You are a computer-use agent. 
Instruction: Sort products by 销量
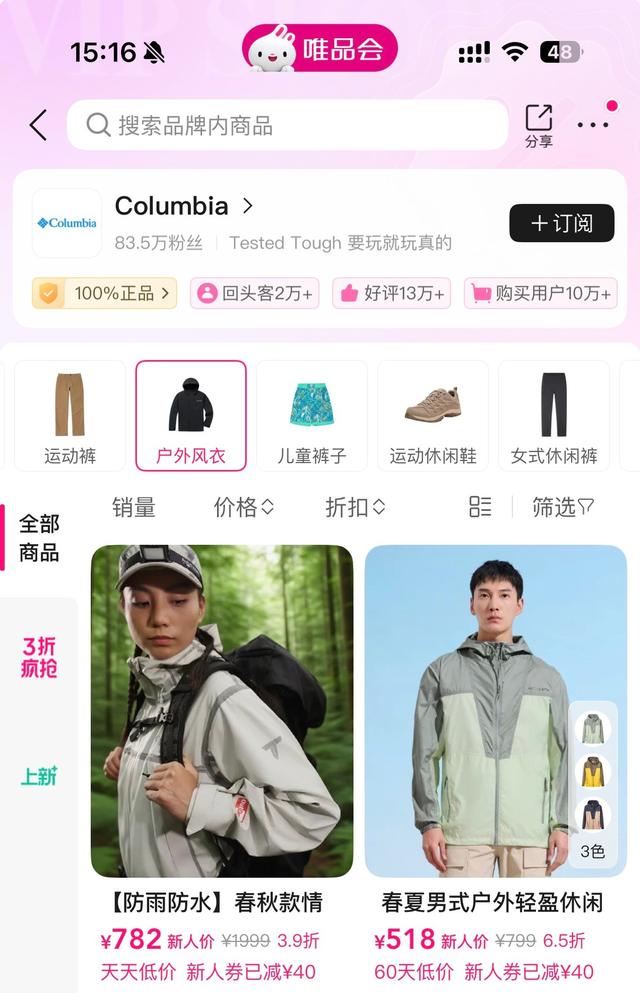click(x=134, y=507)
